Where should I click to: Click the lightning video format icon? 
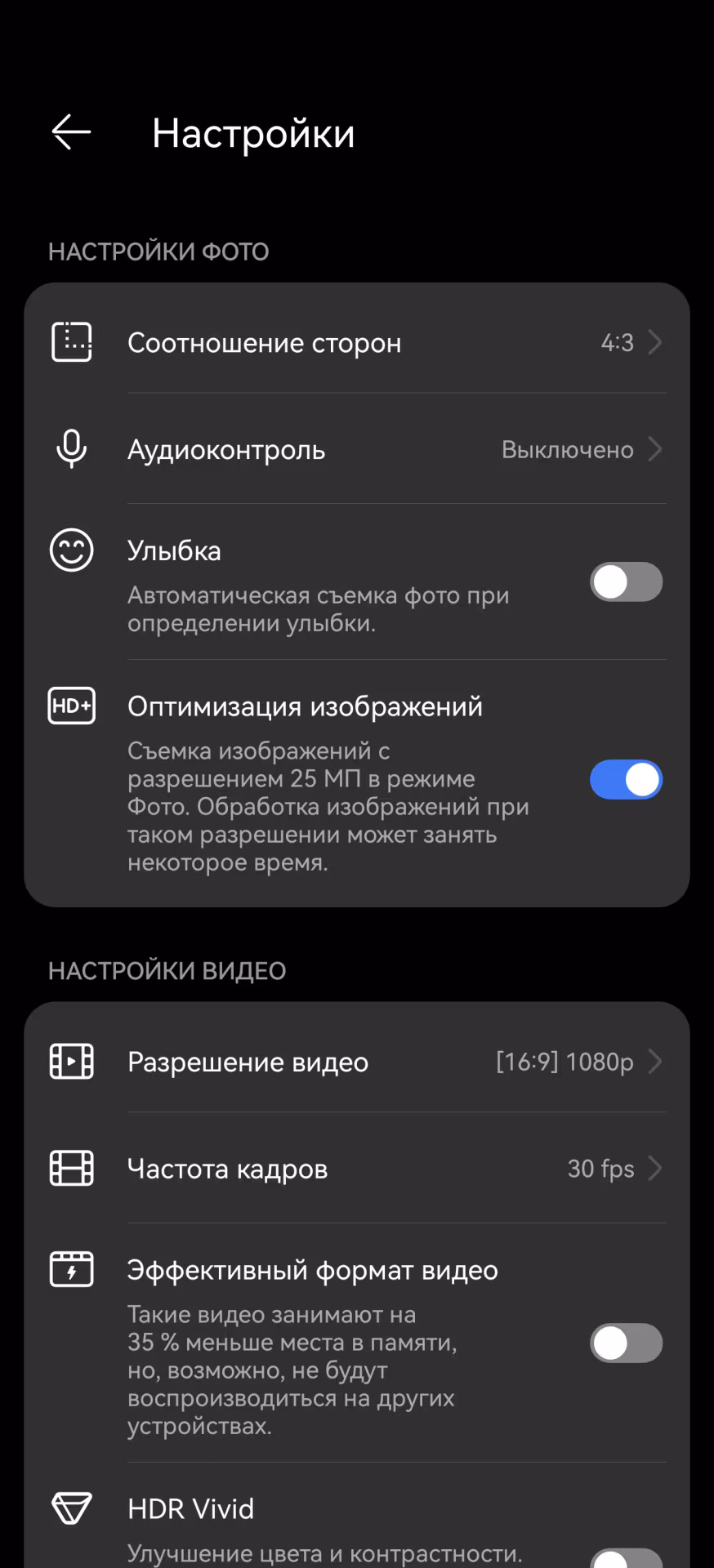click(72, 1269)
